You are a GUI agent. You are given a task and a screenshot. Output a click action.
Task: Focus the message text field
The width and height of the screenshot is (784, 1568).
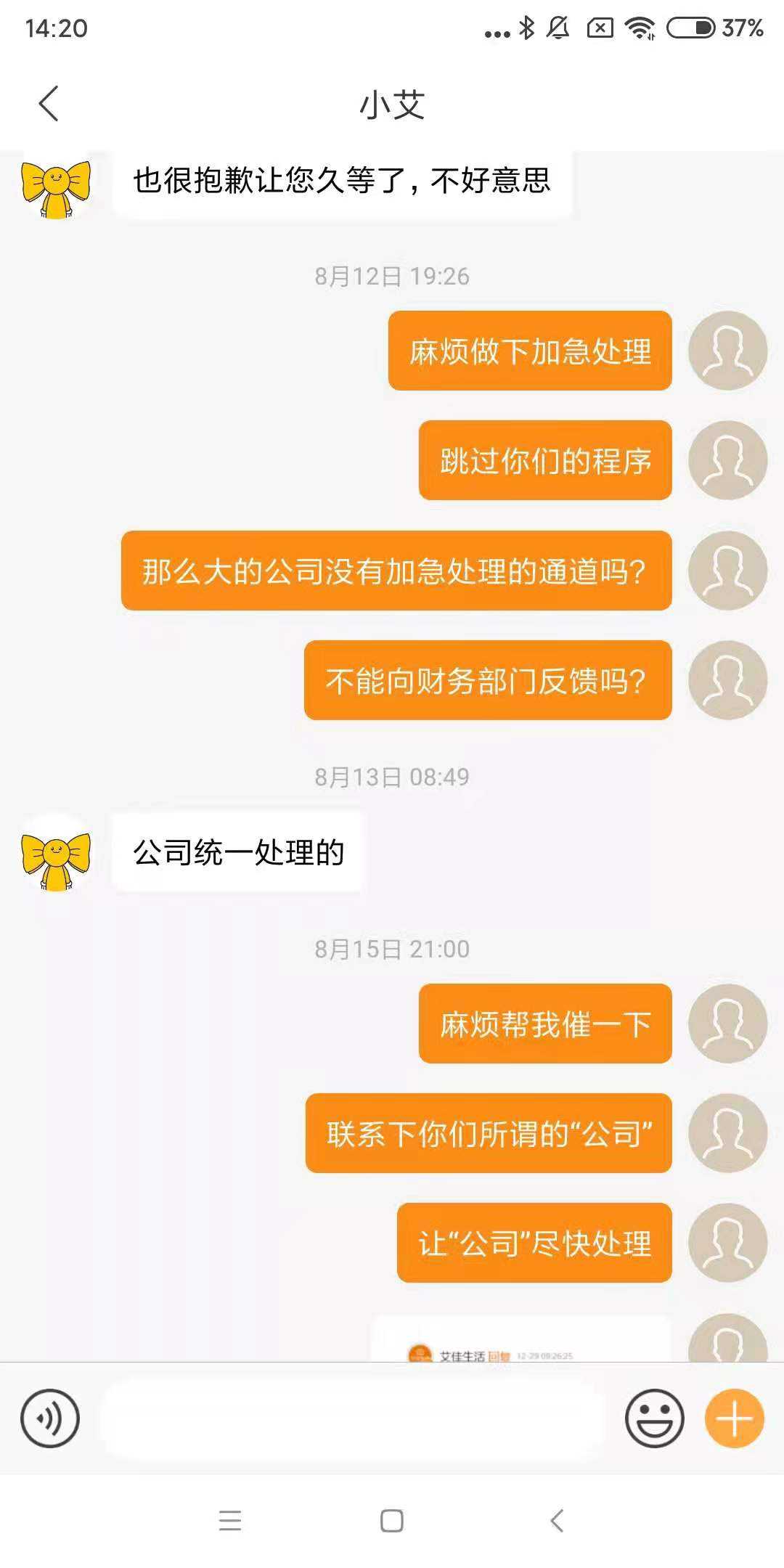click(353, 1418)
